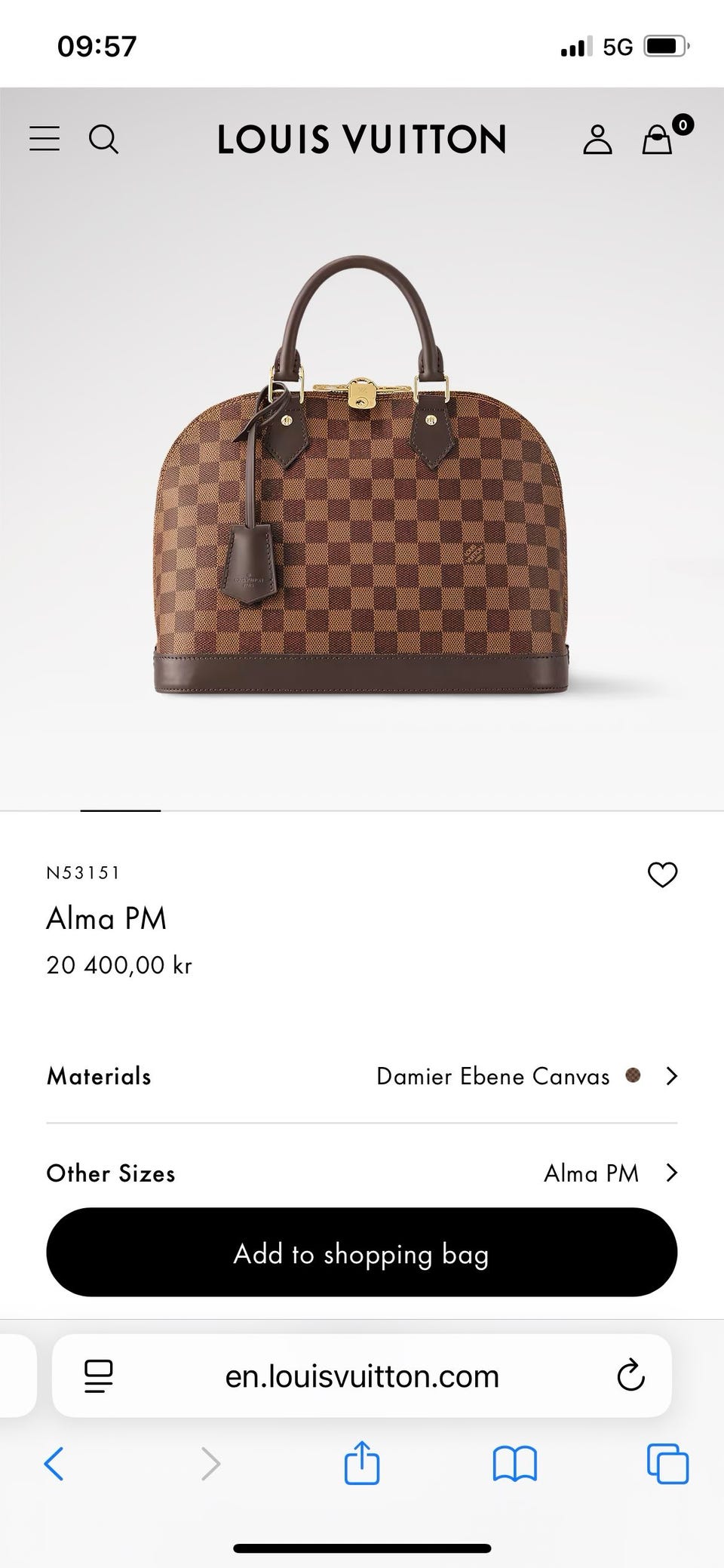Open Safari page settings menu icon
This screenshot has height=1568, width=724.
click(x=99, y=1376)
